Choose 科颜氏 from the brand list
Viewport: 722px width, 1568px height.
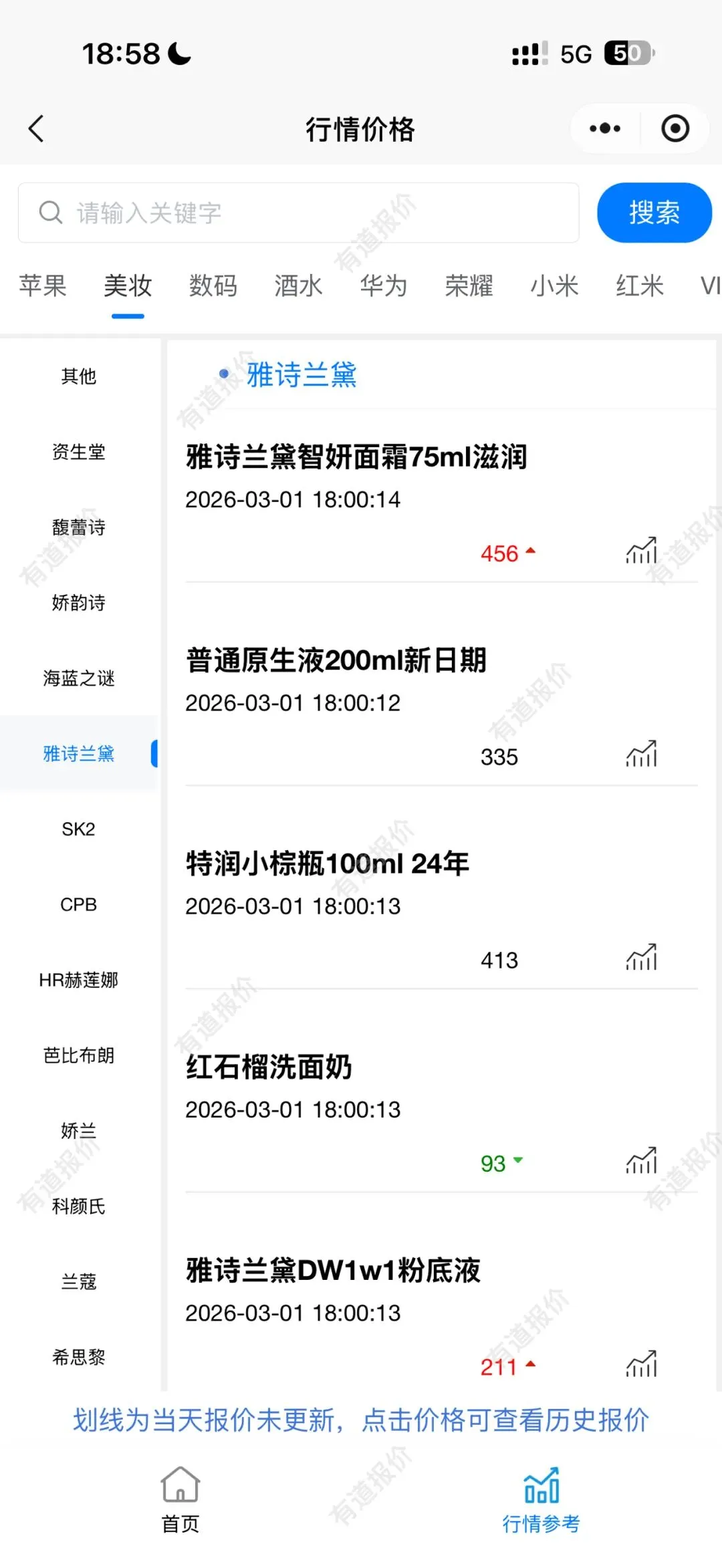(79, 1206)
